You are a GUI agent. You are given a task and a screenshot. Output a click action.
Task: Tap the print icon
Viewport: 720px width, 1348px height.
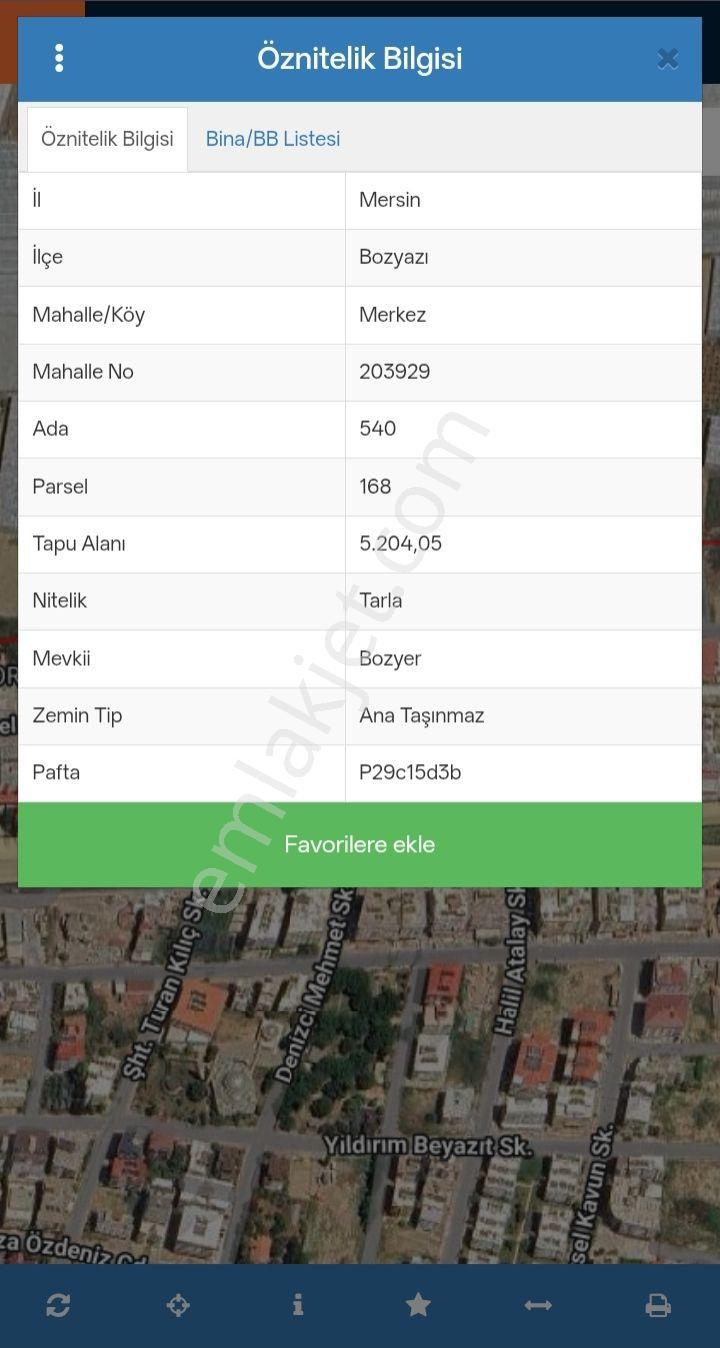(x=658, y=1305)
